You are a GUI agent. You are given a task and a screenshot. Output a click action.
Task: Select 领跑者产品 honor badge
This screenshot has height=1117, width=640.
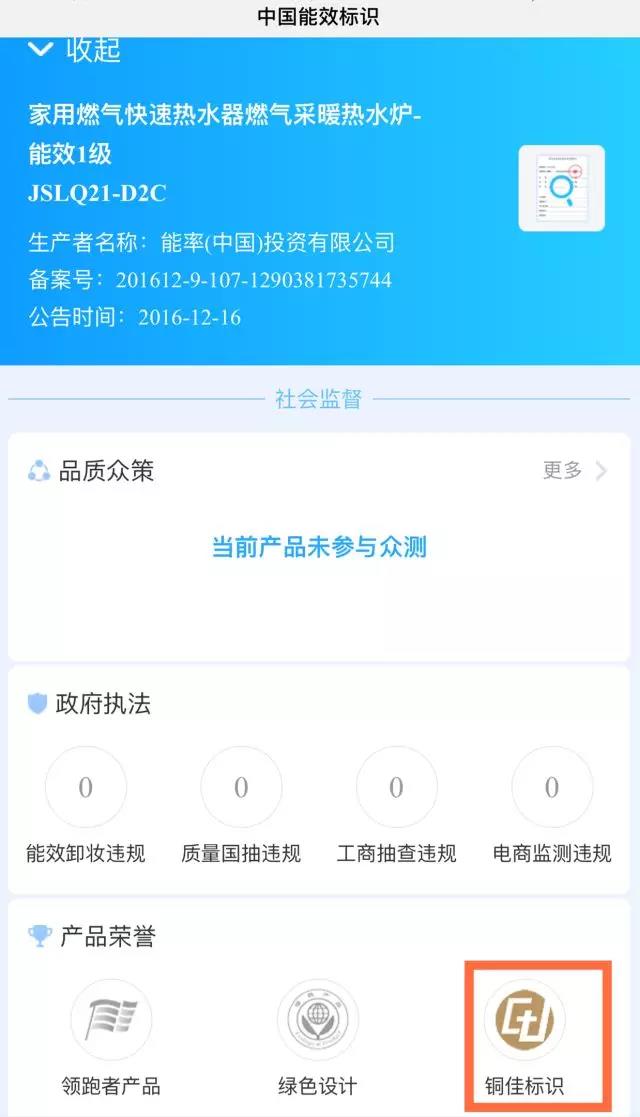111,1020
